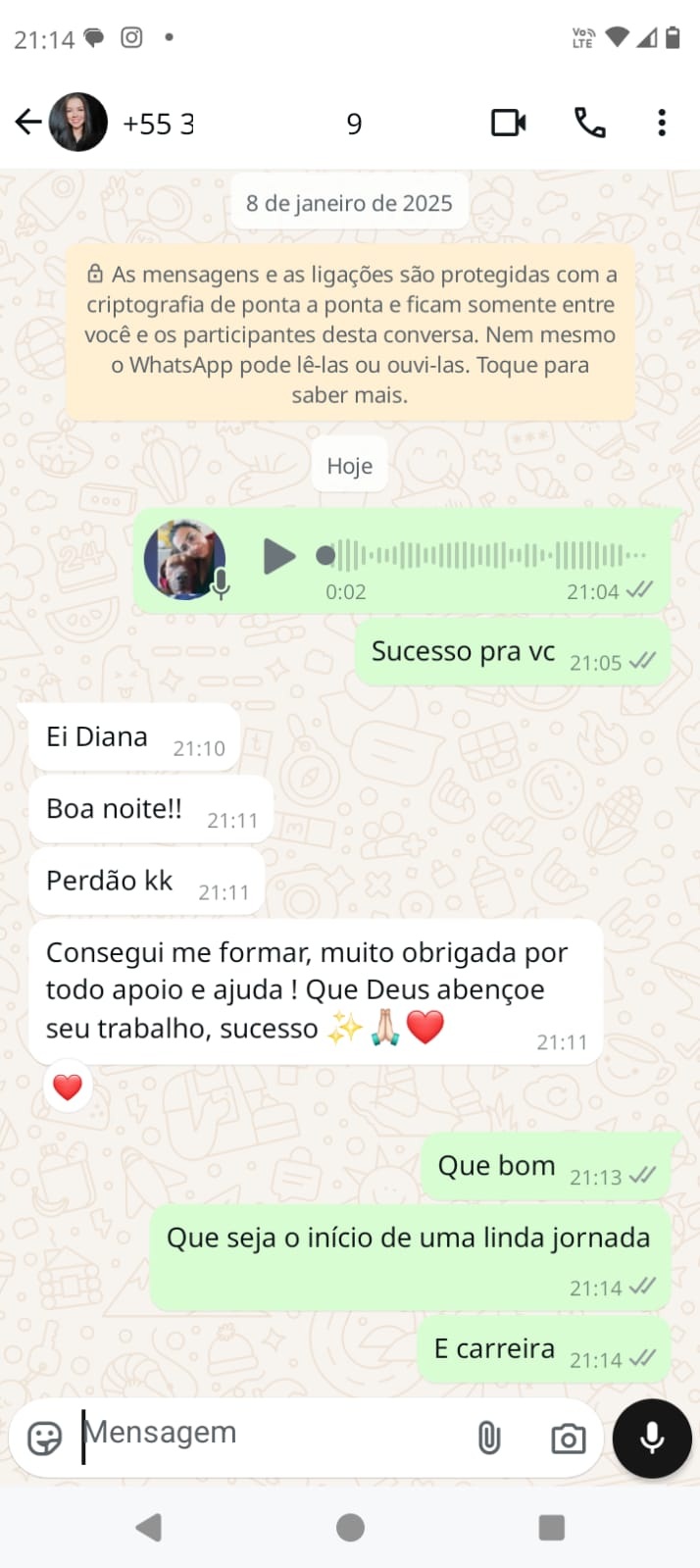Open the recent apps view
Screen dimensions: 700x1568
click(x=552, y=1527)
